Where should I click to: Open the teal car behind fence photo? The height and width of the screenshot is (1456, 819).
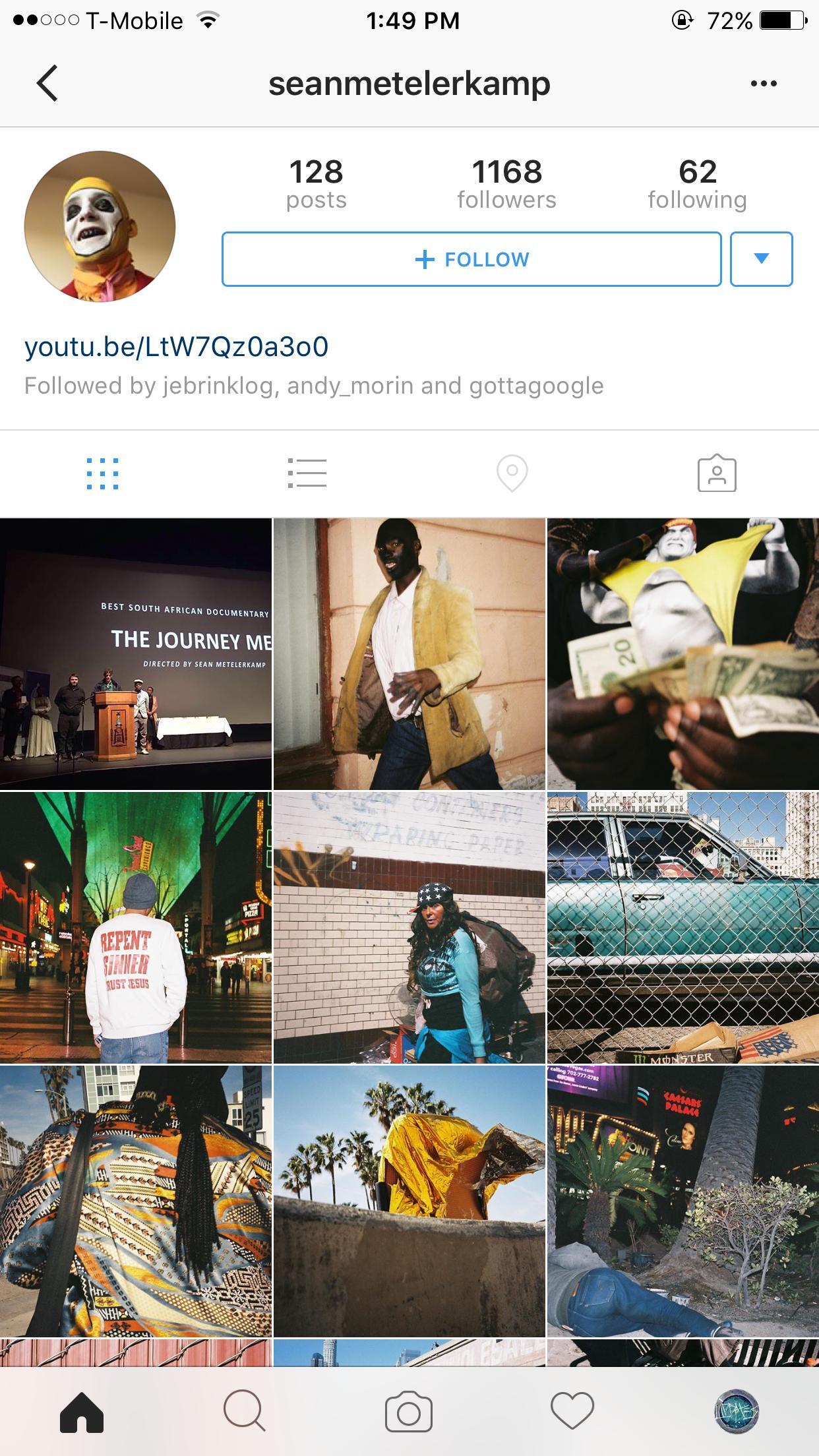(682, 927)
